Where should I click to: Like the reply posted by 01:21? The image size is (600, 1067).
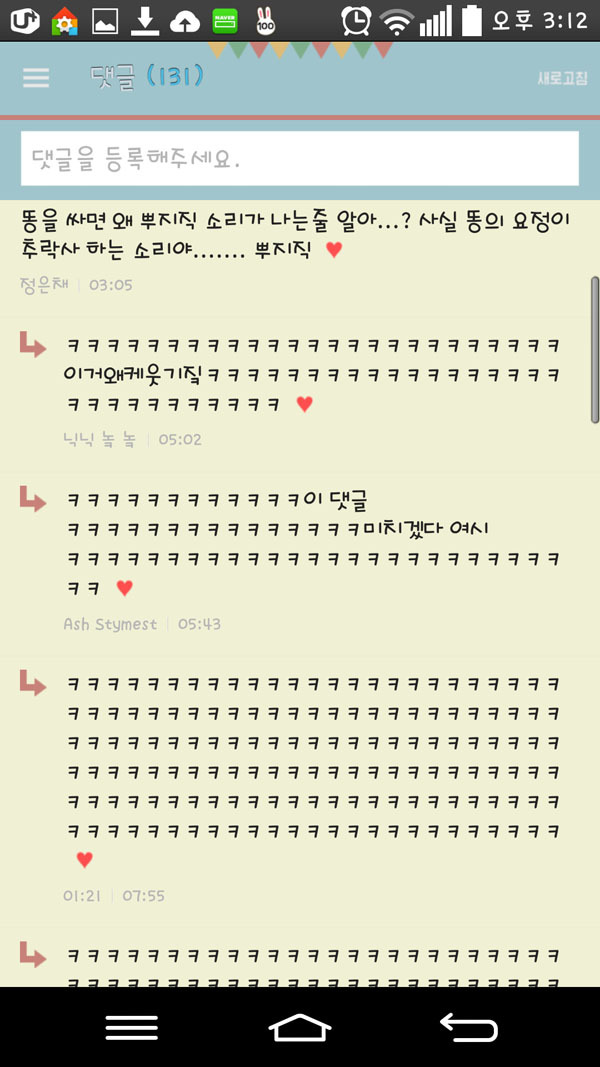pos(84,859)
